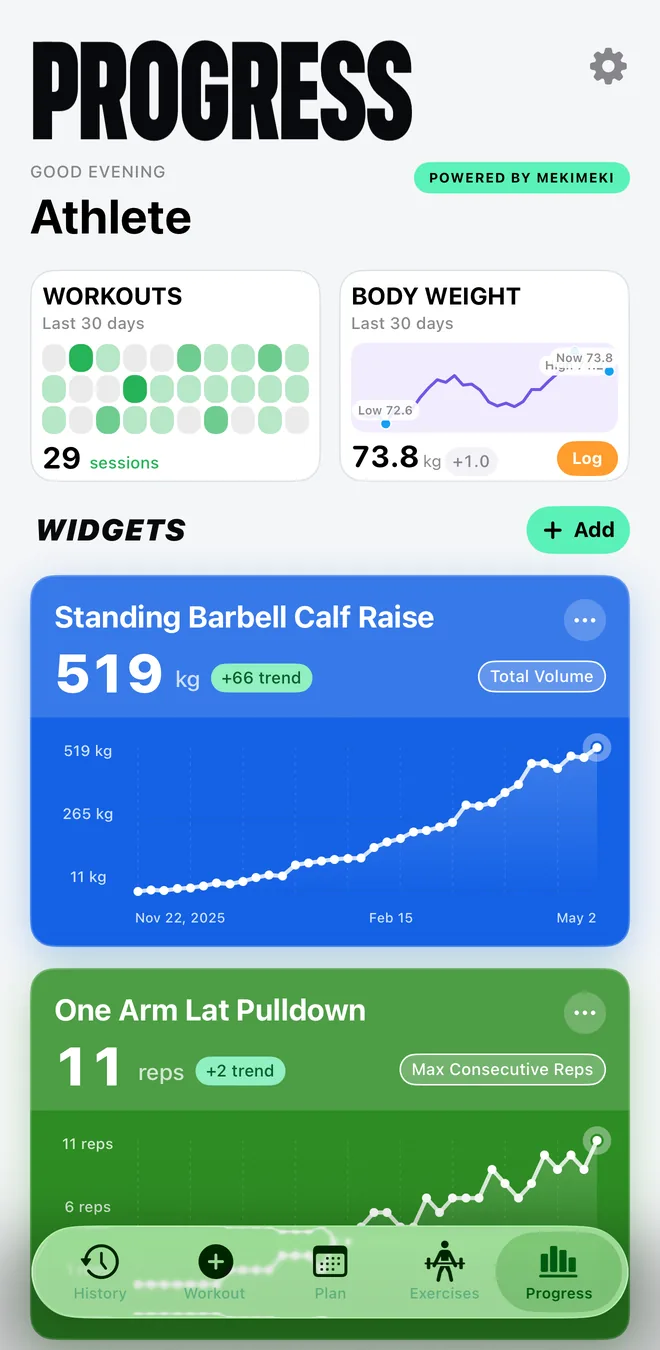Open the Workouts last 30 days card

pyautogui.click(x=175, y=376)
